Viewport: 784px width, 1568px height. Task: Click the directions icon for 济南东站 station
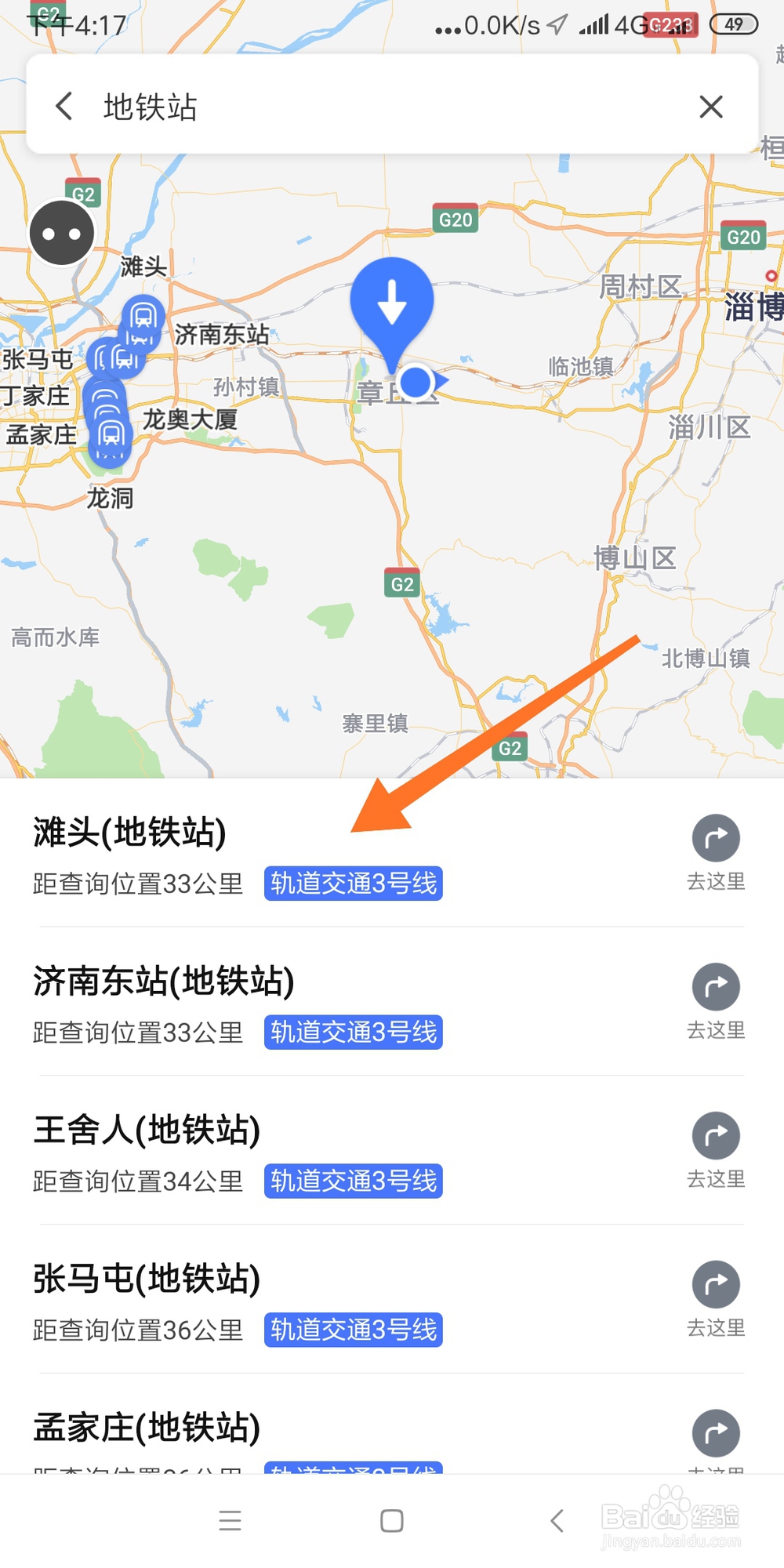[x=715, y=986]
